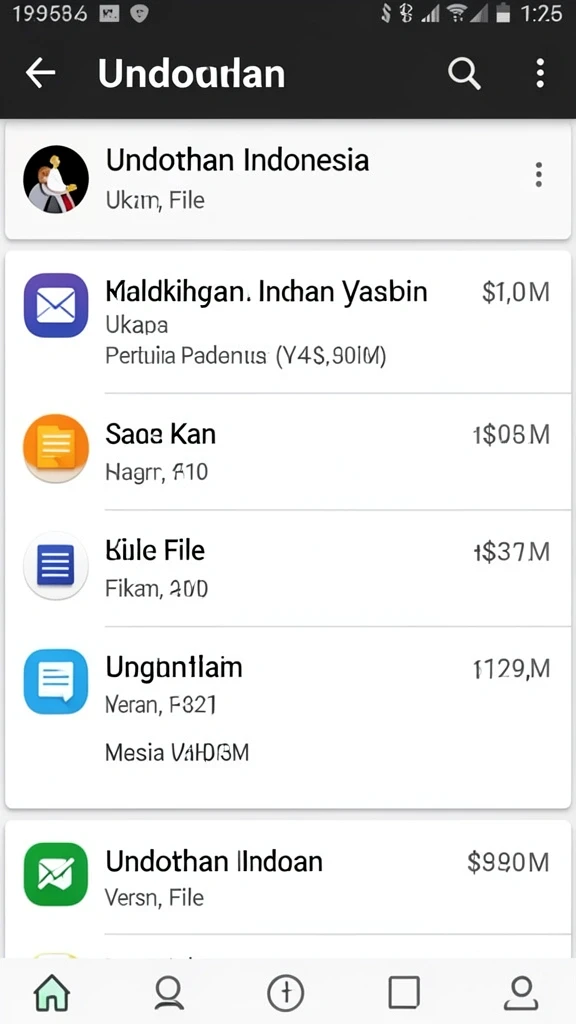Open the Maldkihgan. Inchan Yasbin item
This screenshot has width=576, height=1024.
click(x=288, y=323)
